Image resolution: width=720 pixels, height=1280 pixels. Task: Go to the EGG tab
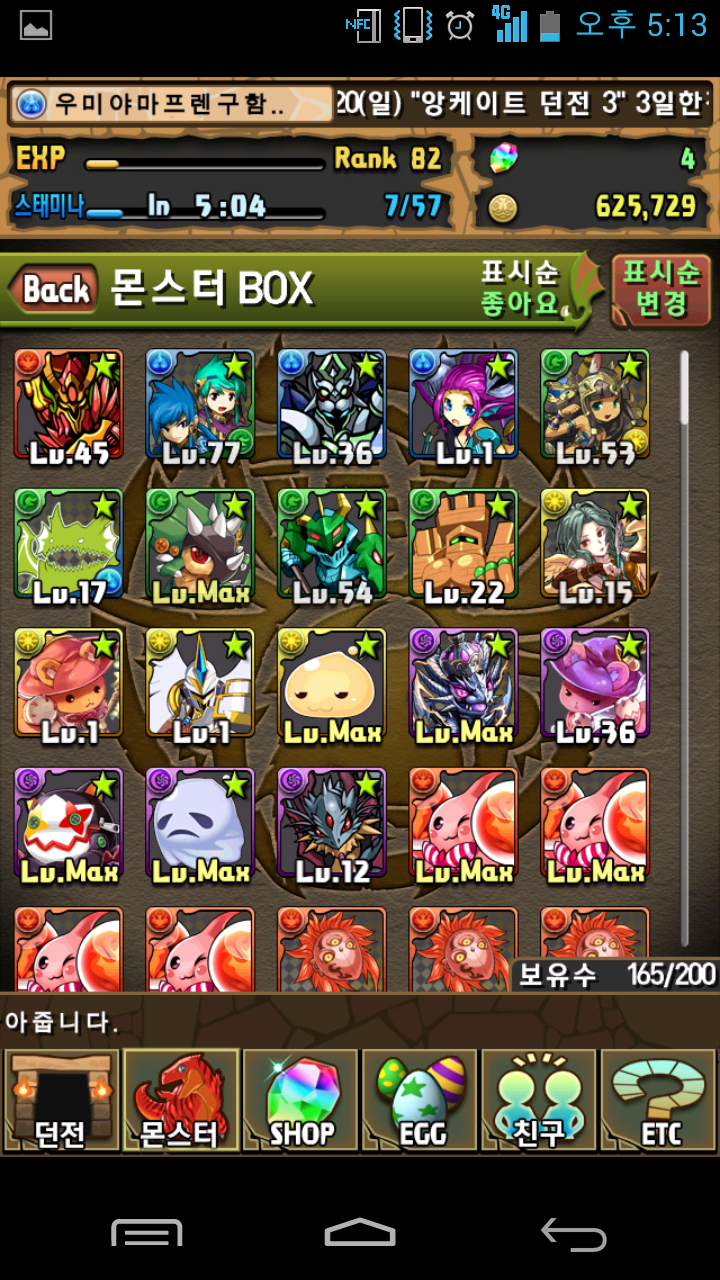(420, 1100)
